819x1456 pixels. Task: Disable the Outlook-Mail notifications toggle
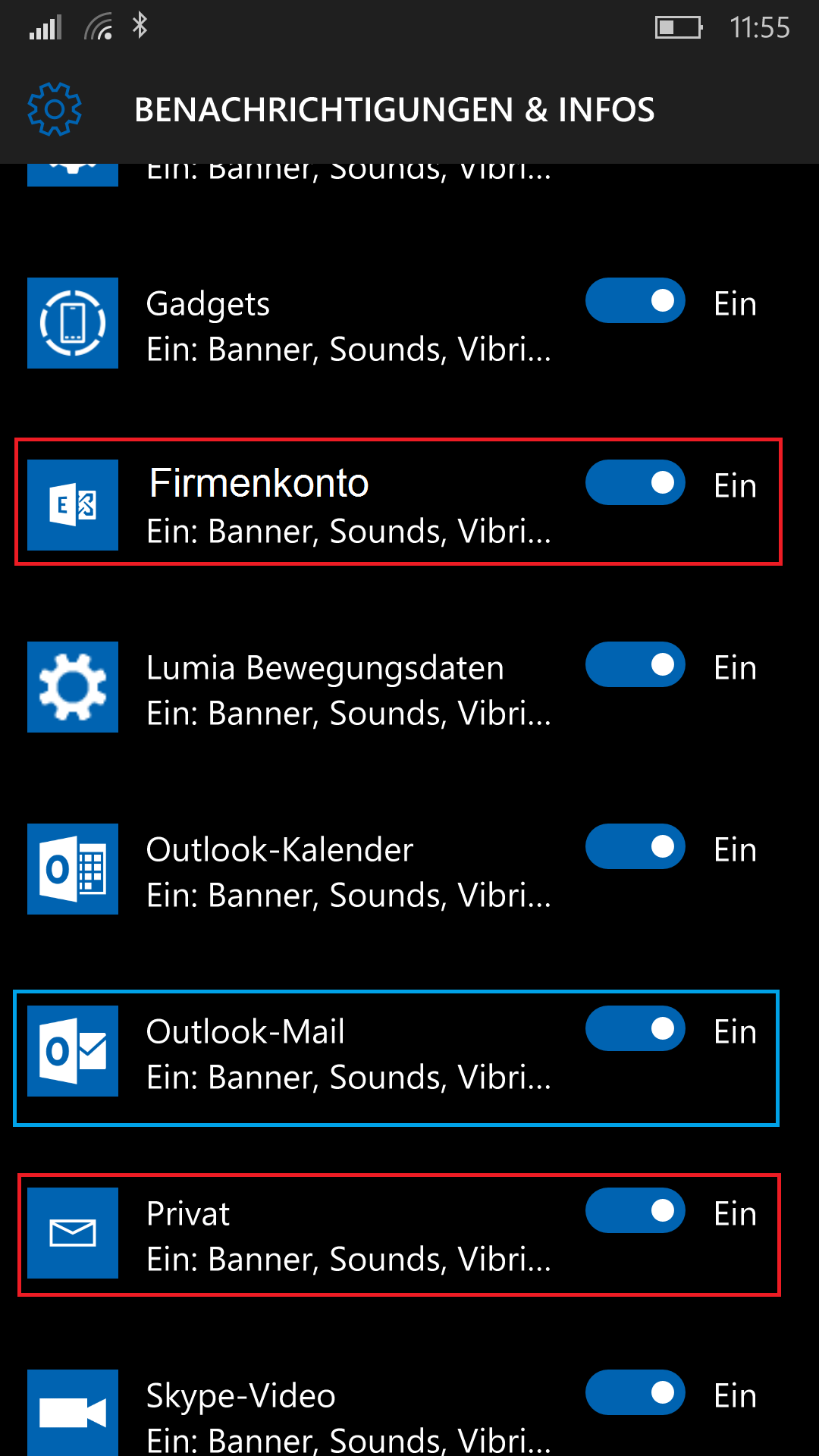pyautogui.click(x=635, y=1028)
